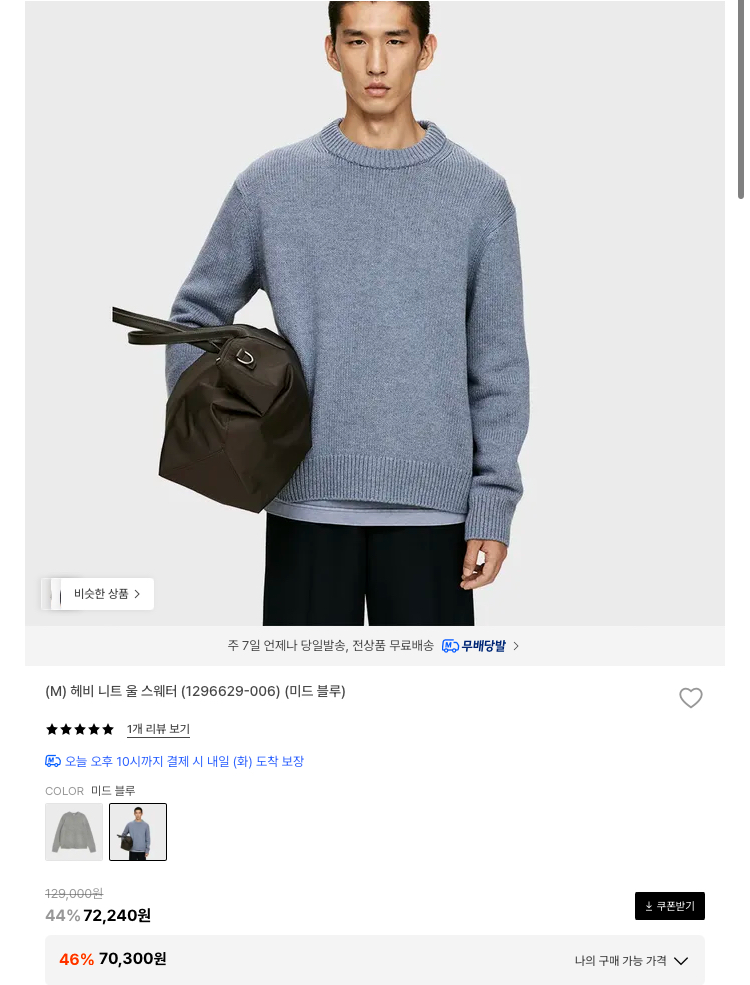Viewport: 750px width, 985px height.
Task: Select the gray sweater color swatch
Action: [x=74, y=832]
